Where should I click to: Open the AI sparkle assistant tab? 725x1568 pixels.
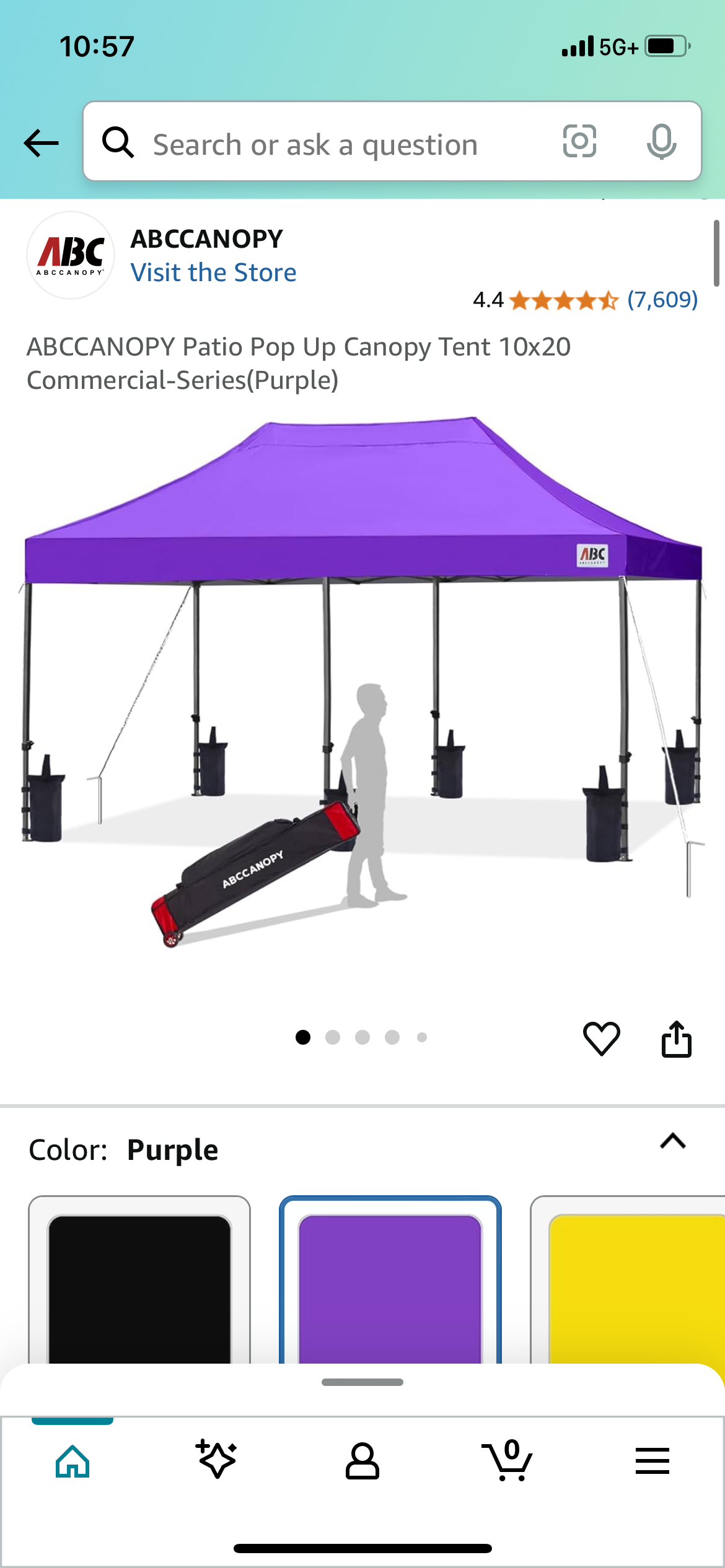tap(217, 1460)
